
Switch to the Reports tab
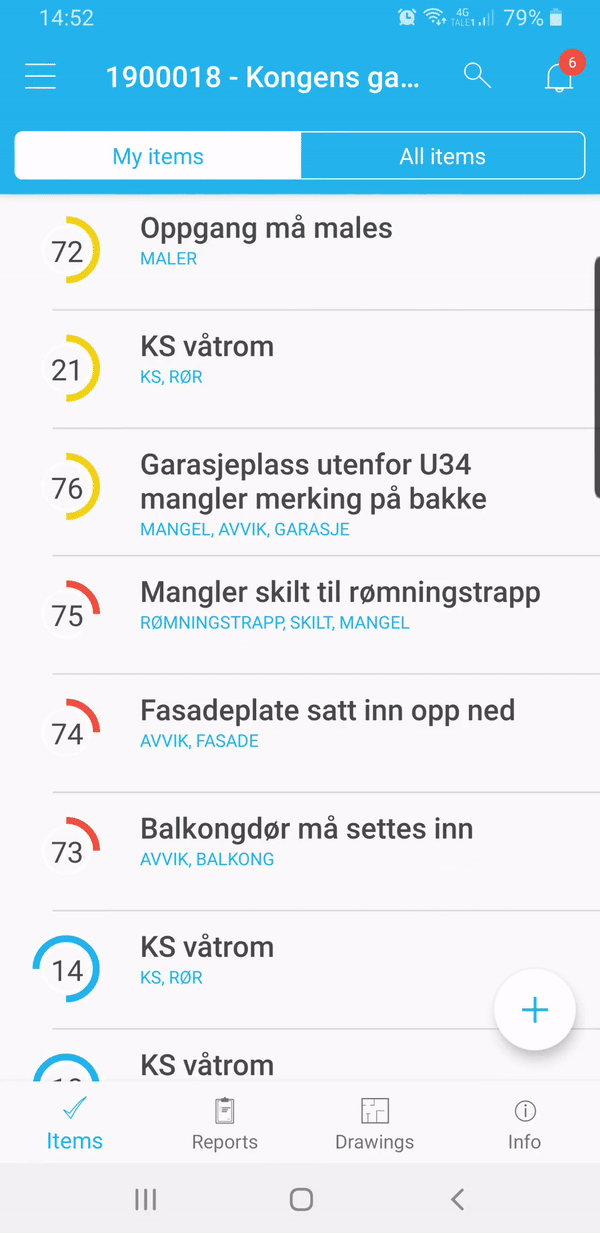pos(225,1123)
